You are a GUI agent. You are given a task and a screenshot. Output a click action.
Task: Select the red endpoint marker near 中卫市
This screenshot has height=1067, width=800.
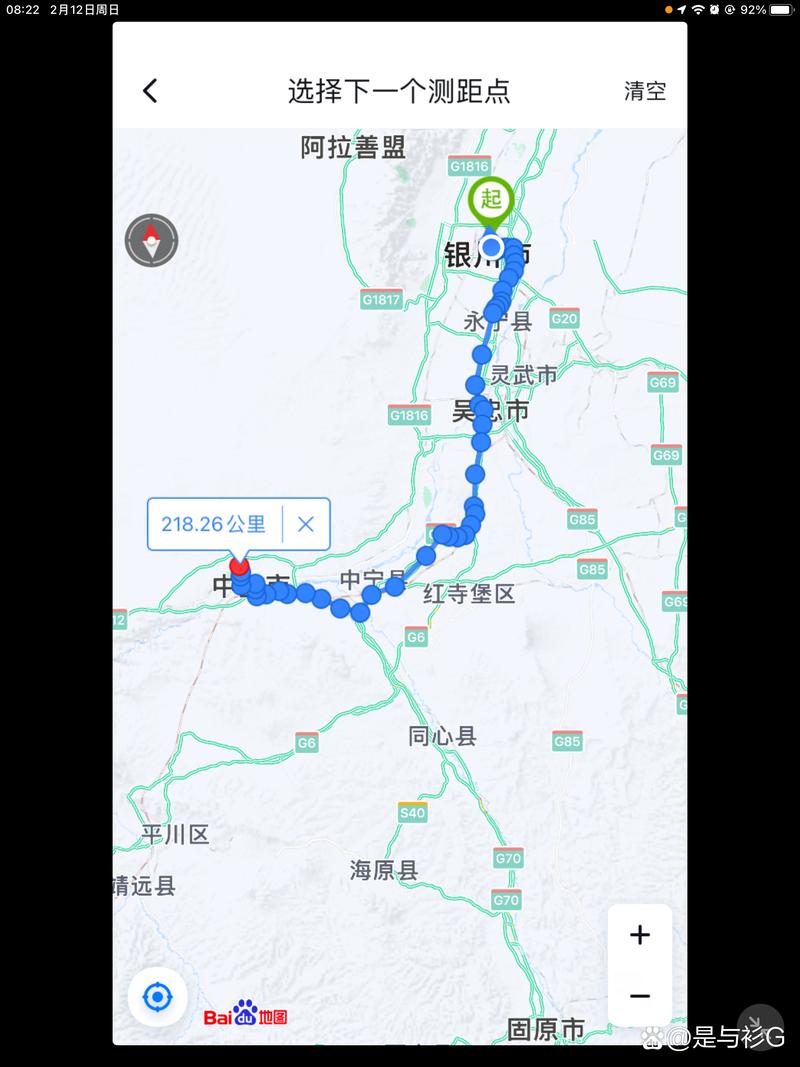pos(238,568)
